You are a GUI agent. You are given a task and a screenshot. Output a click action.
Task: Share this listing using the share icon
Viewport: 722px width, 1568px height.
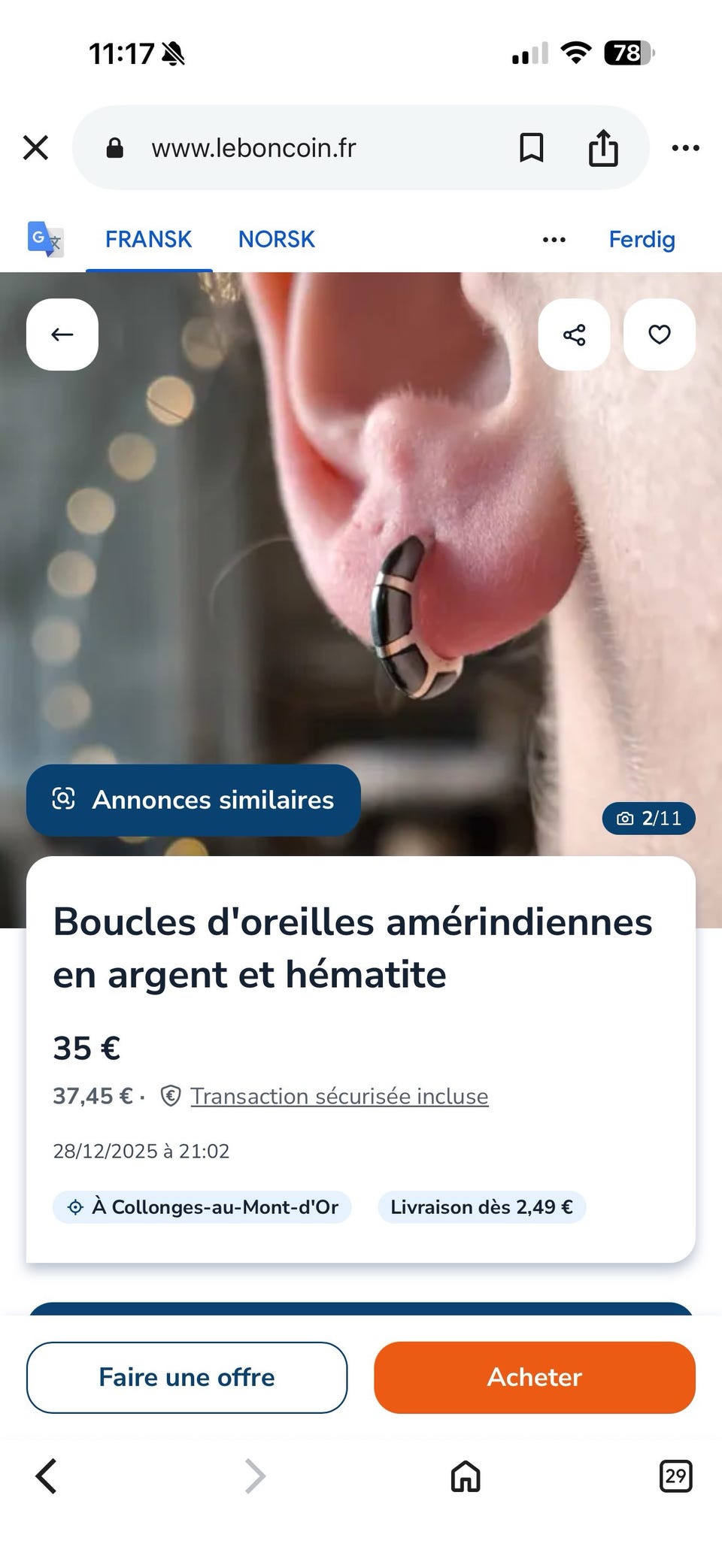(574, 334)
